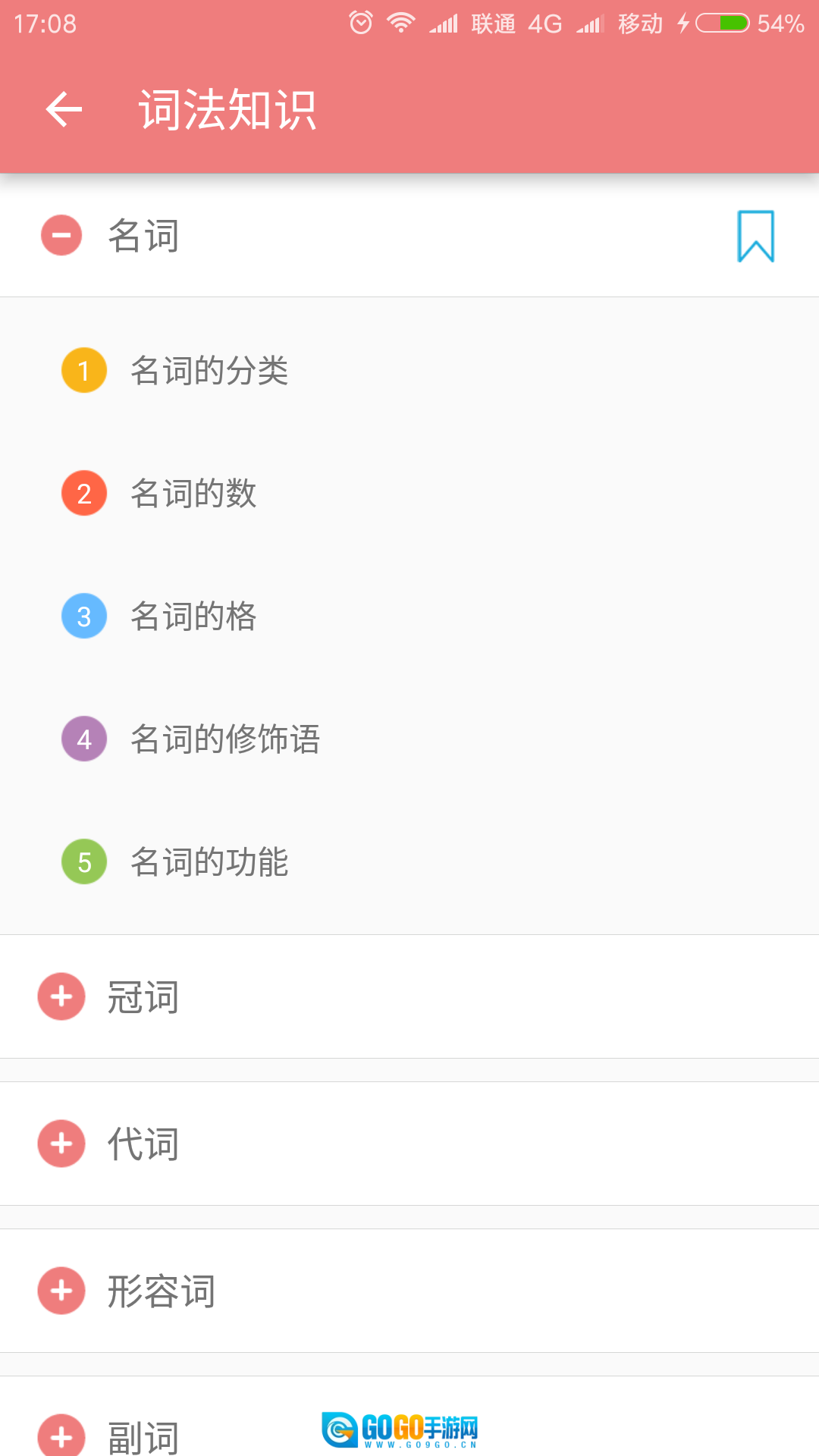This screenshot has width=819, height=1456.
Task: Open 名词的分类 lesson
Action: click(209, 371)
